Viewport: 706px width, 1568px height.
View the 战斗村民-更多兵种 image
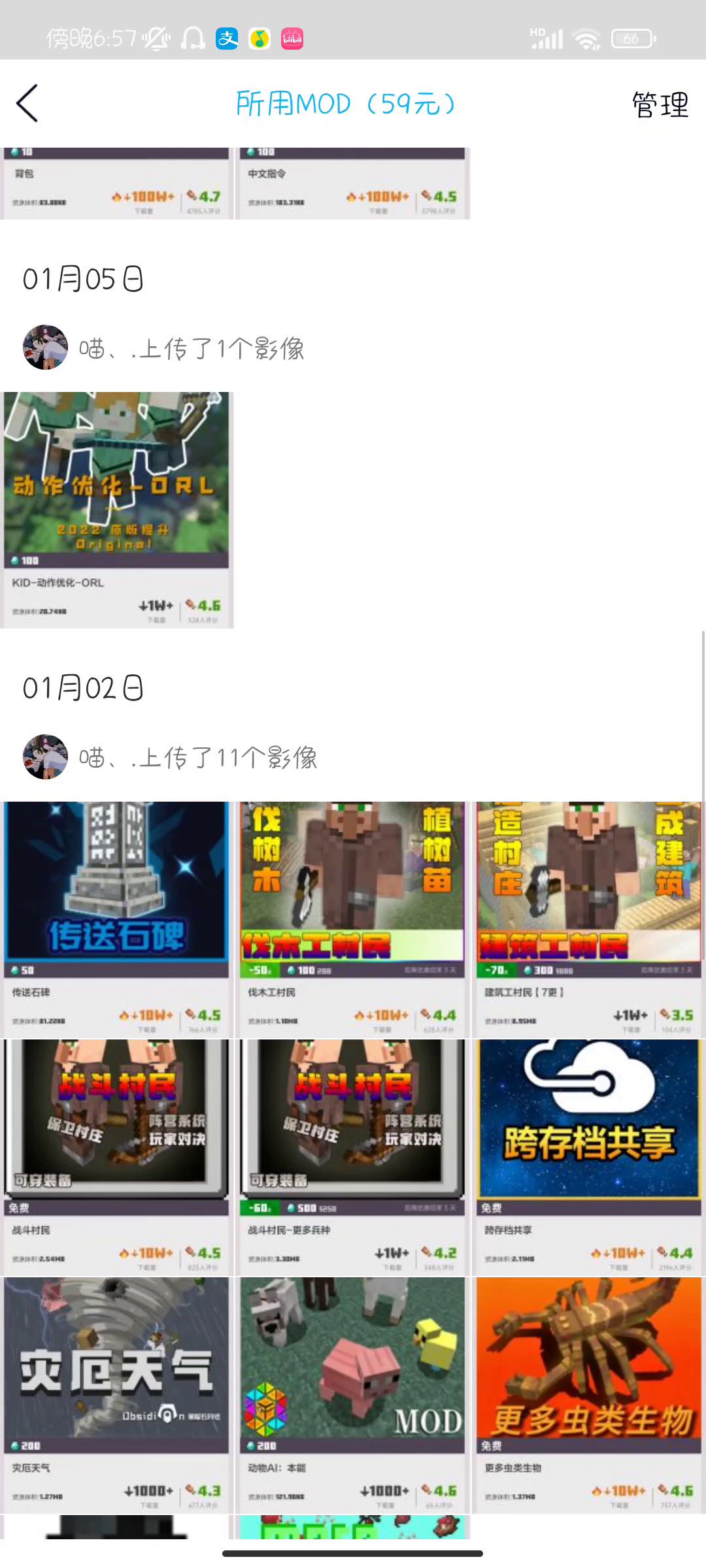pyautogui.click(x=353, y=1156)
